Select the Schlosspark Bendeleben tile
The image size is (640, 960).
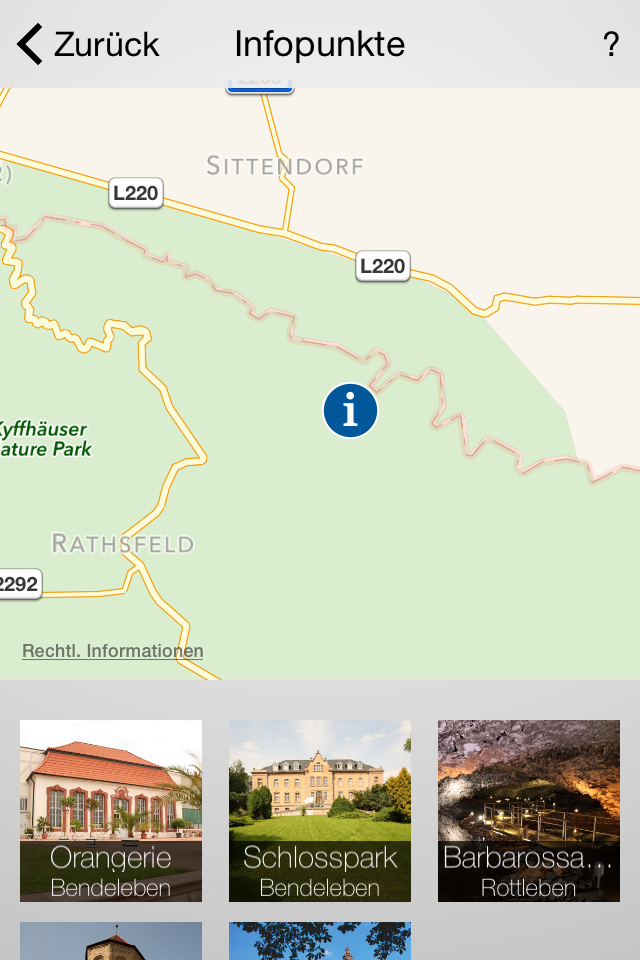pyautogui.click(x=320, y=811)
